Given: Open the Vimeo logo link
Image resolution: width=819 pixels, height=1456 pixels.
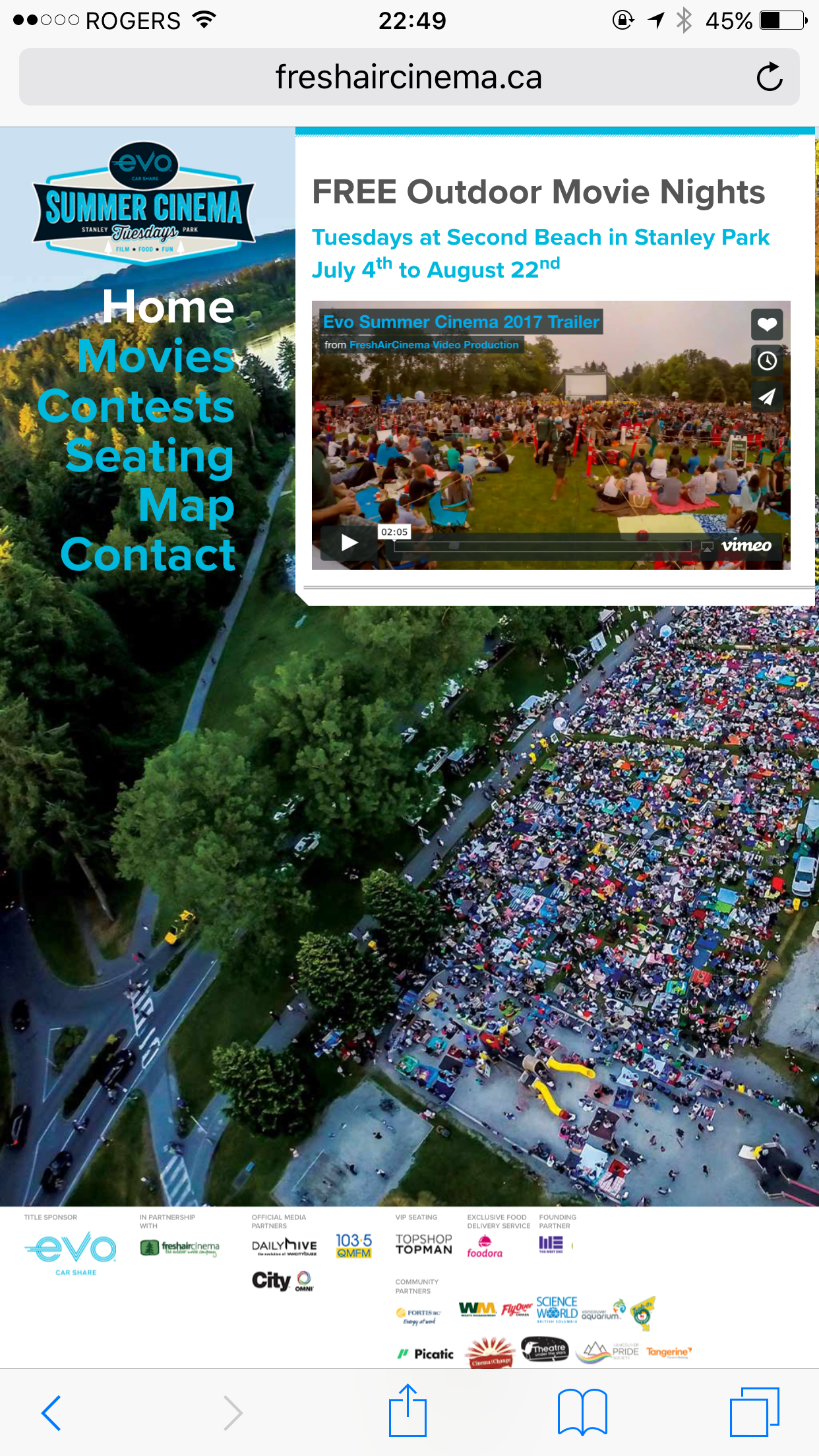Looking at the screenshot, I should coord(746,545).
